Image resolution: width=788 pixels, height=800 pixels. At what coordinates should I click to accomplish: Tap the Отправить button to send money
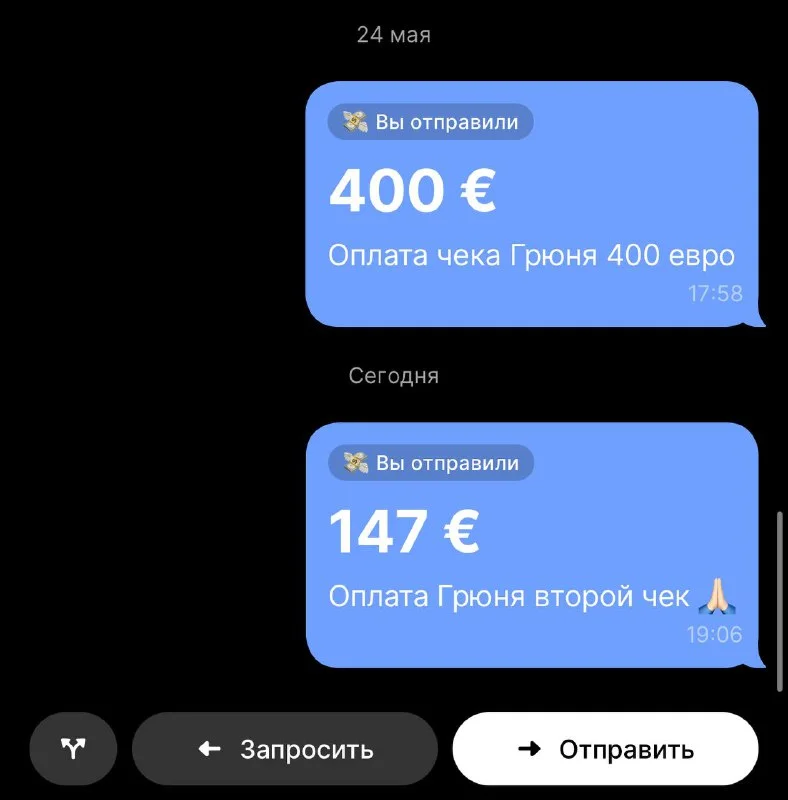(x=605, y=749)
